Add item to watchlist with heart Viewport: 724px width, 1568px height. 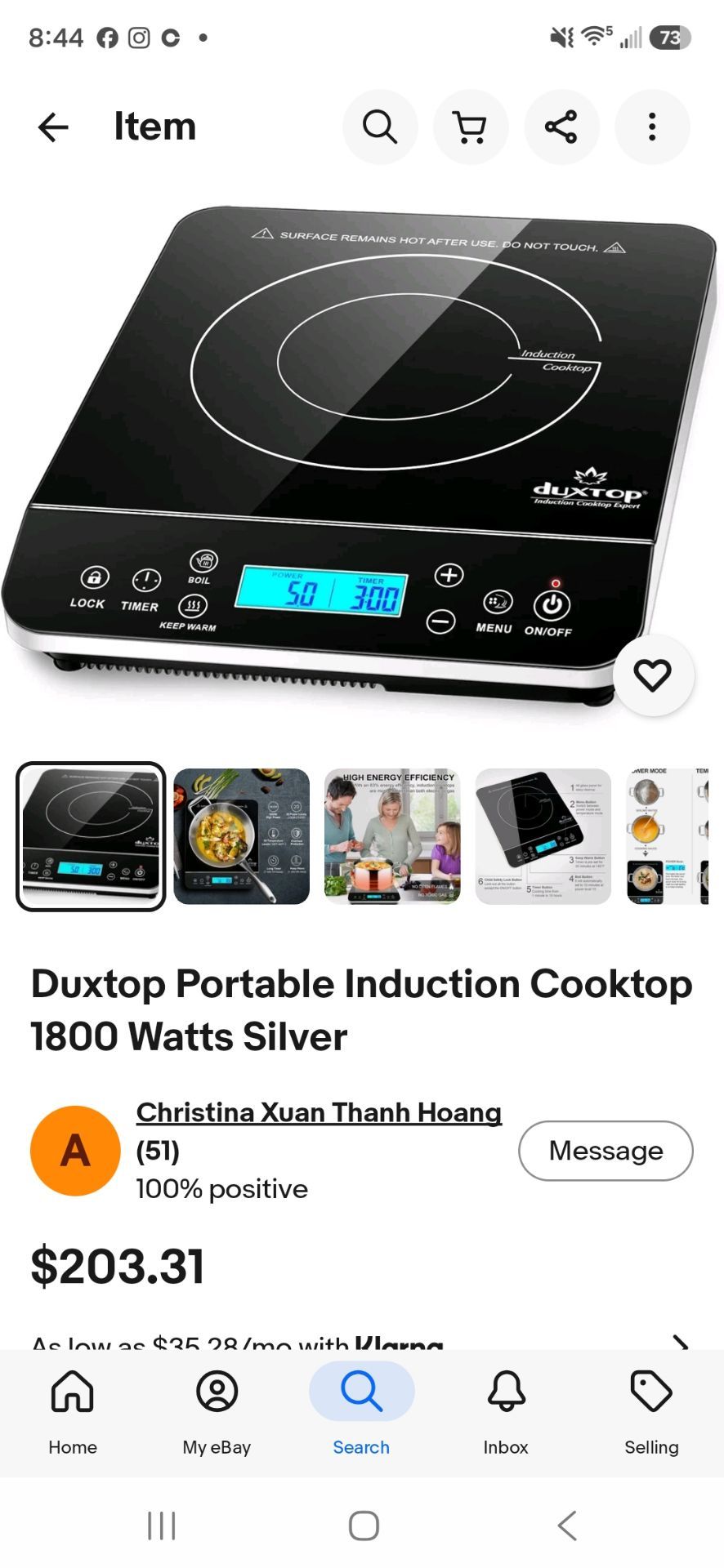click(x=653, y=675)
